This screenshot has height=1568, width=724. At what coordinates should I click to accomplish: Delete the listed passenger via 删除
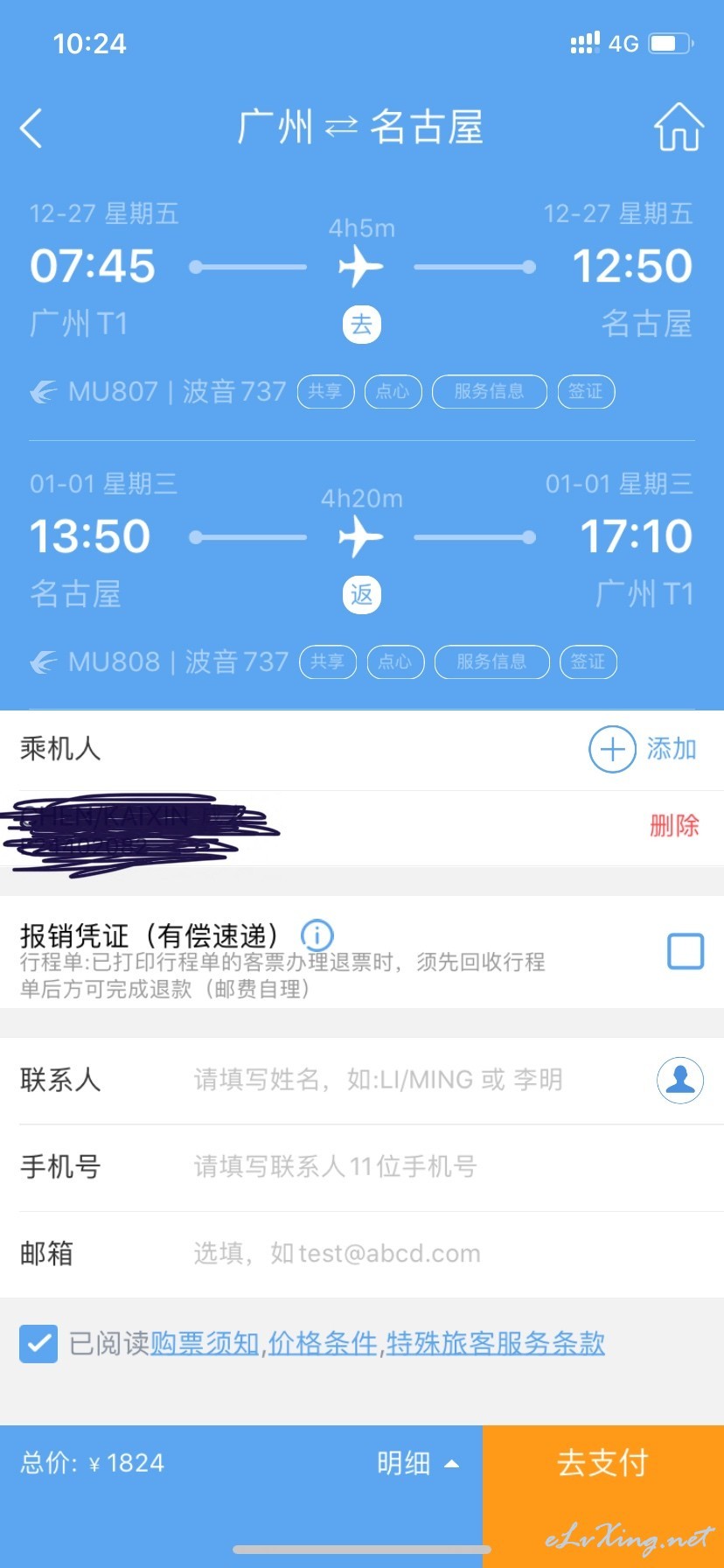[674, 825]
